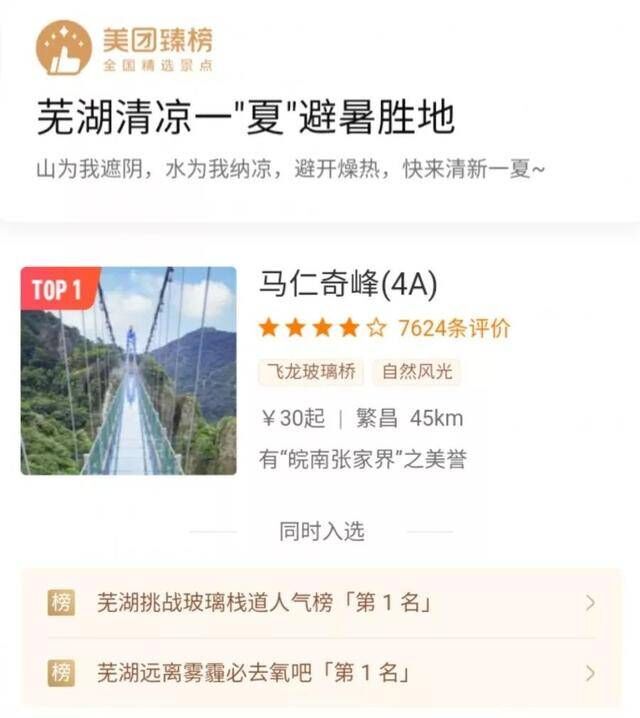Image resolution: width=640 pixels, height=718 pixels.
Task: View the 7624条评价 reviews
Action: (x=453, y=328)
